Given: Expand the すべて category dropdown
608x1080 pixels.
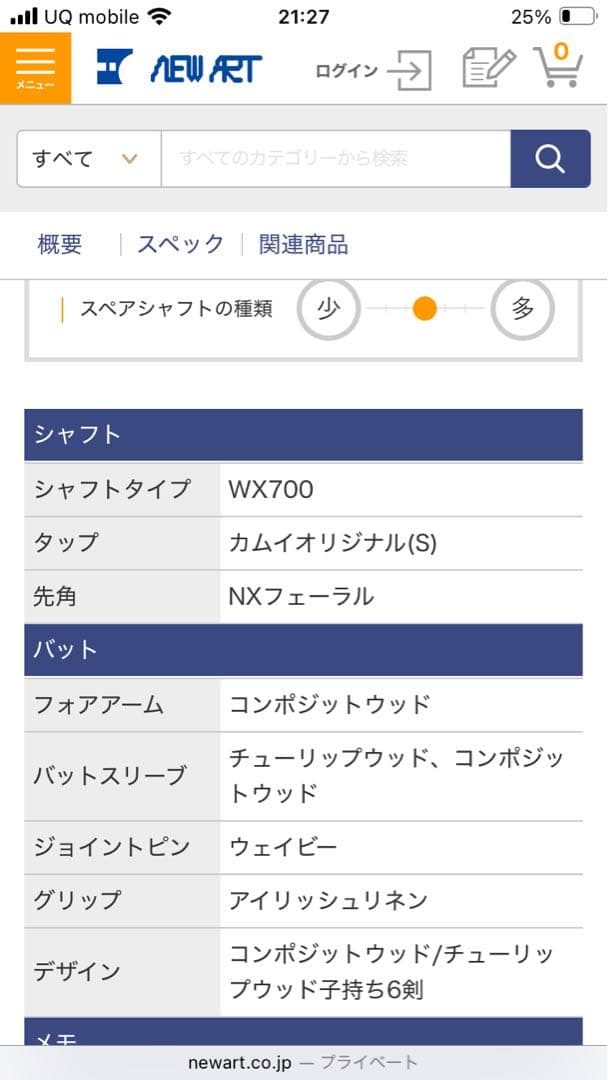Looking at the screenshot, I should 88,158.
